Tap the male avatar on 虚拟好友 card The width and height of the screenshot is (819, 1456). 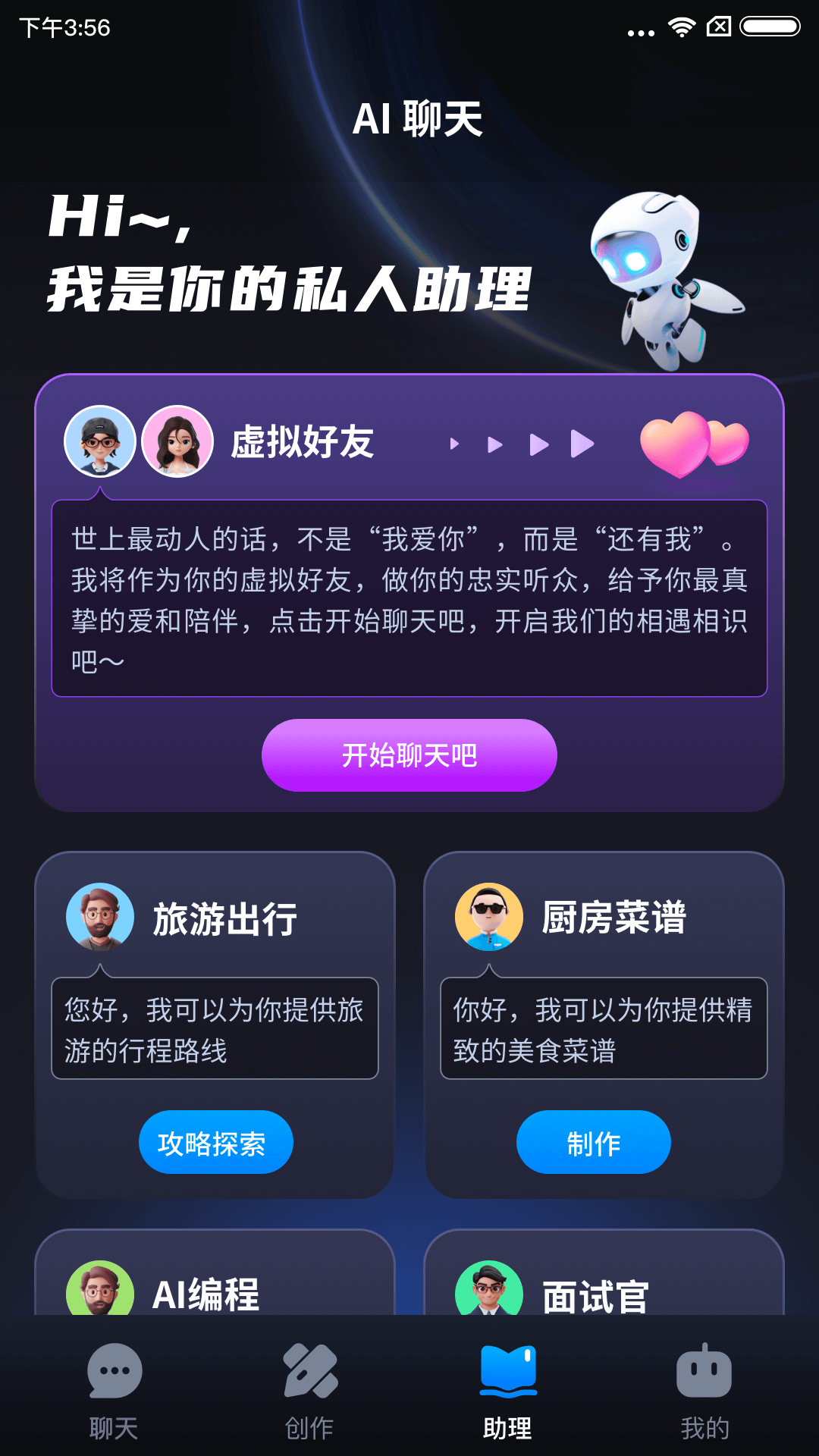(101, 442)
